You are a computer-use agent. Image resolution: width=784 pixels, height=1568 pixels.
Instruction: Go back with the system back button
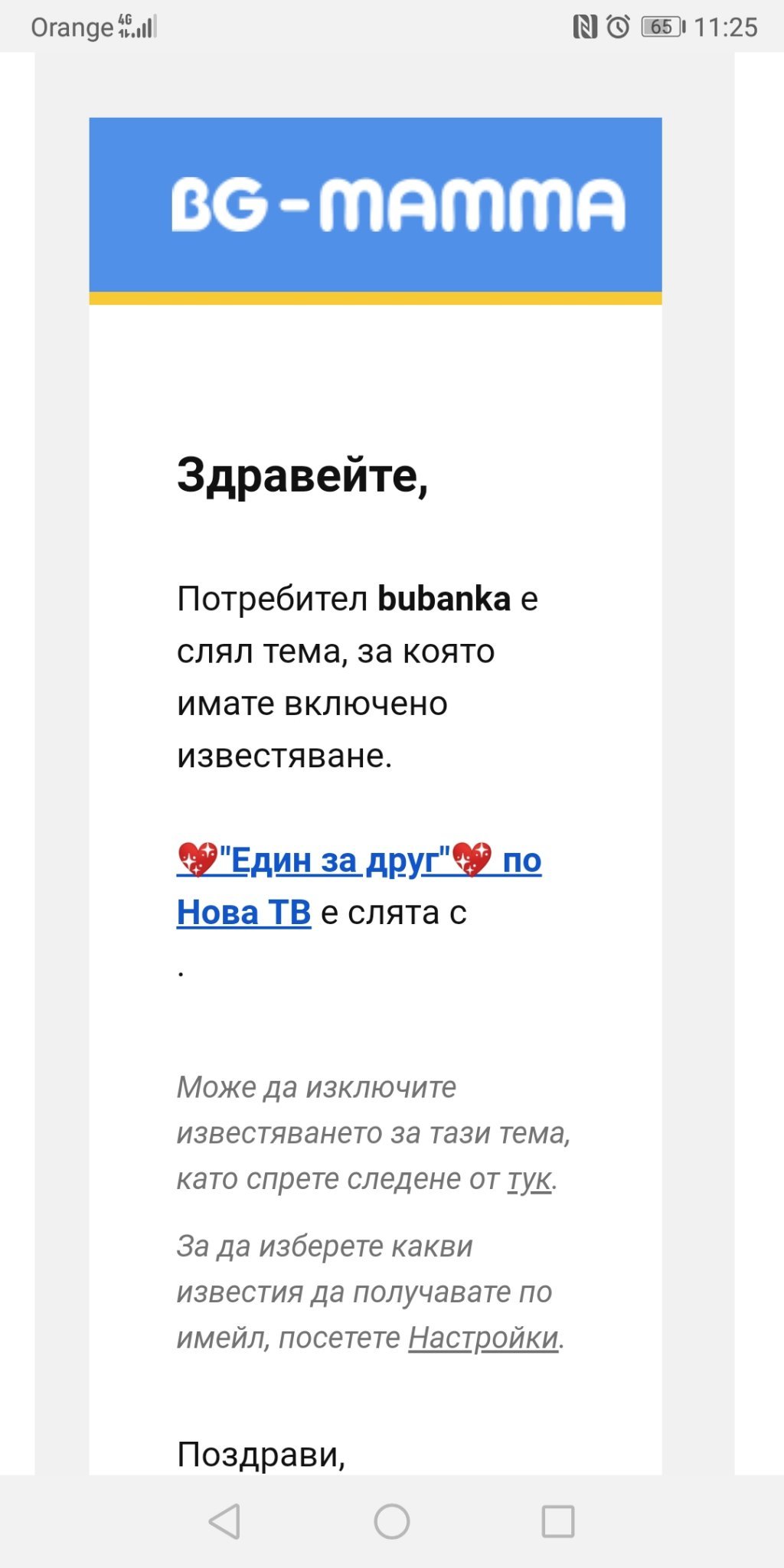[224, 1521]
